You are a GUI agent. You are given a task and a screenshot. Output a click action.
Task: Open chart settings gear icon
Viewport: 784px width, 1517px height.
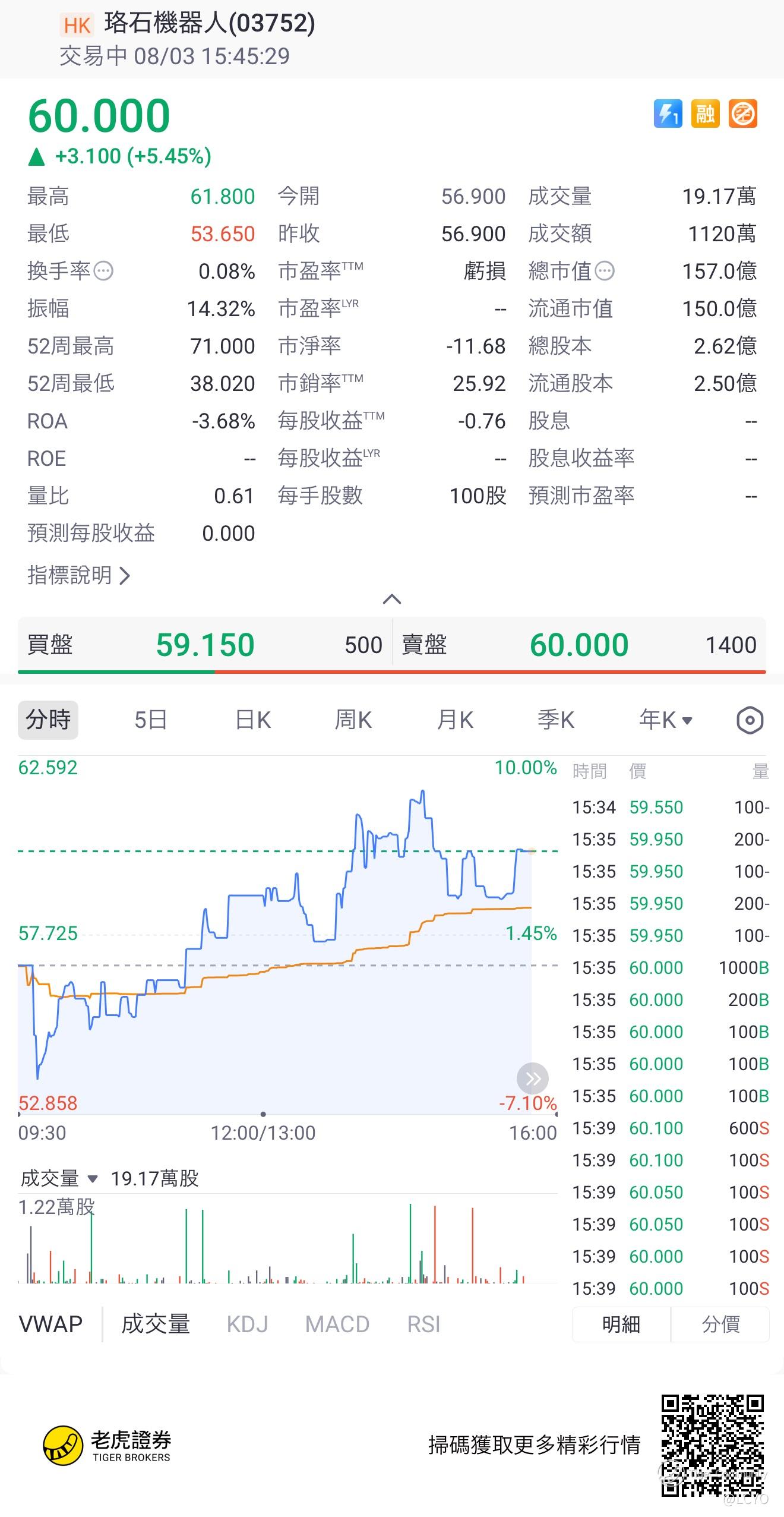(750, 720)
